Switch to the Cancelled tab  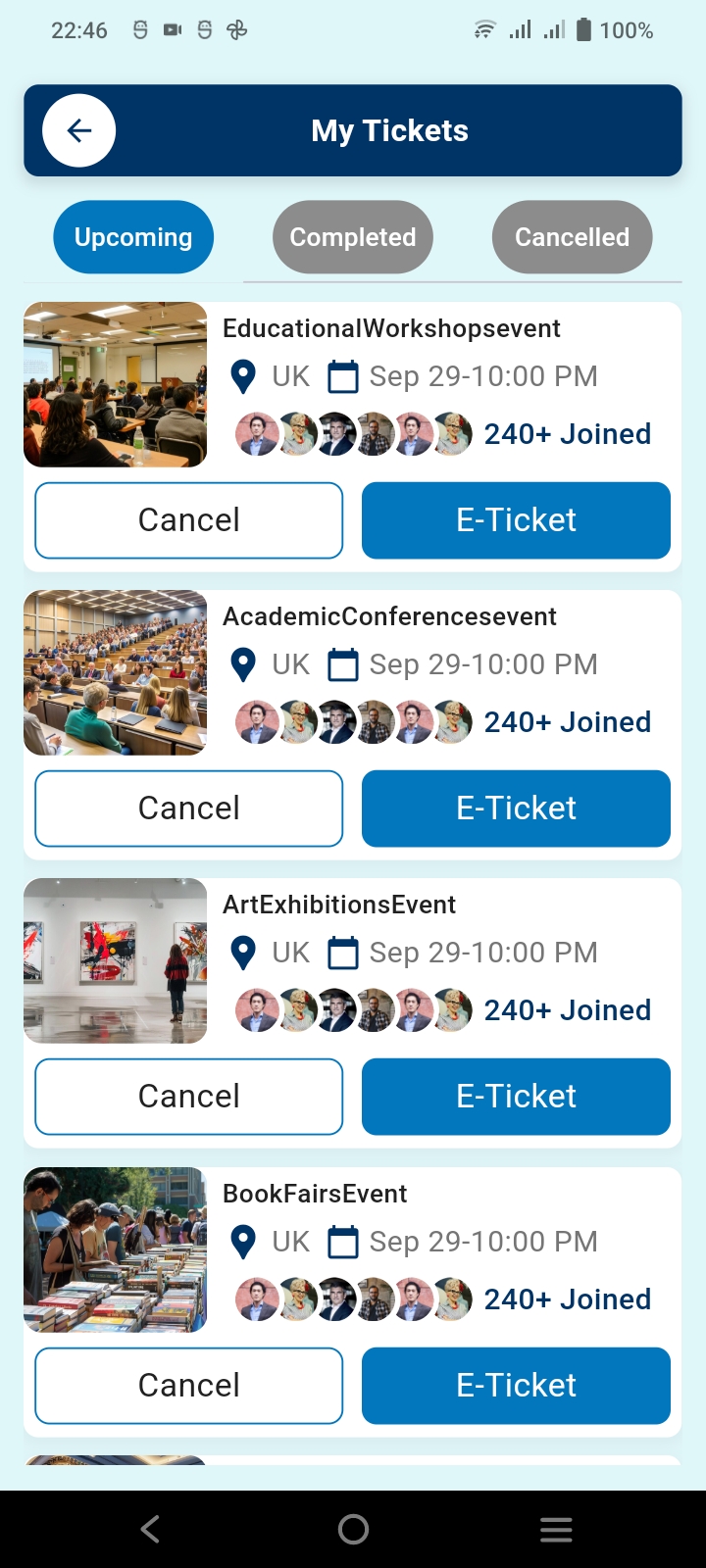[572, 236]
